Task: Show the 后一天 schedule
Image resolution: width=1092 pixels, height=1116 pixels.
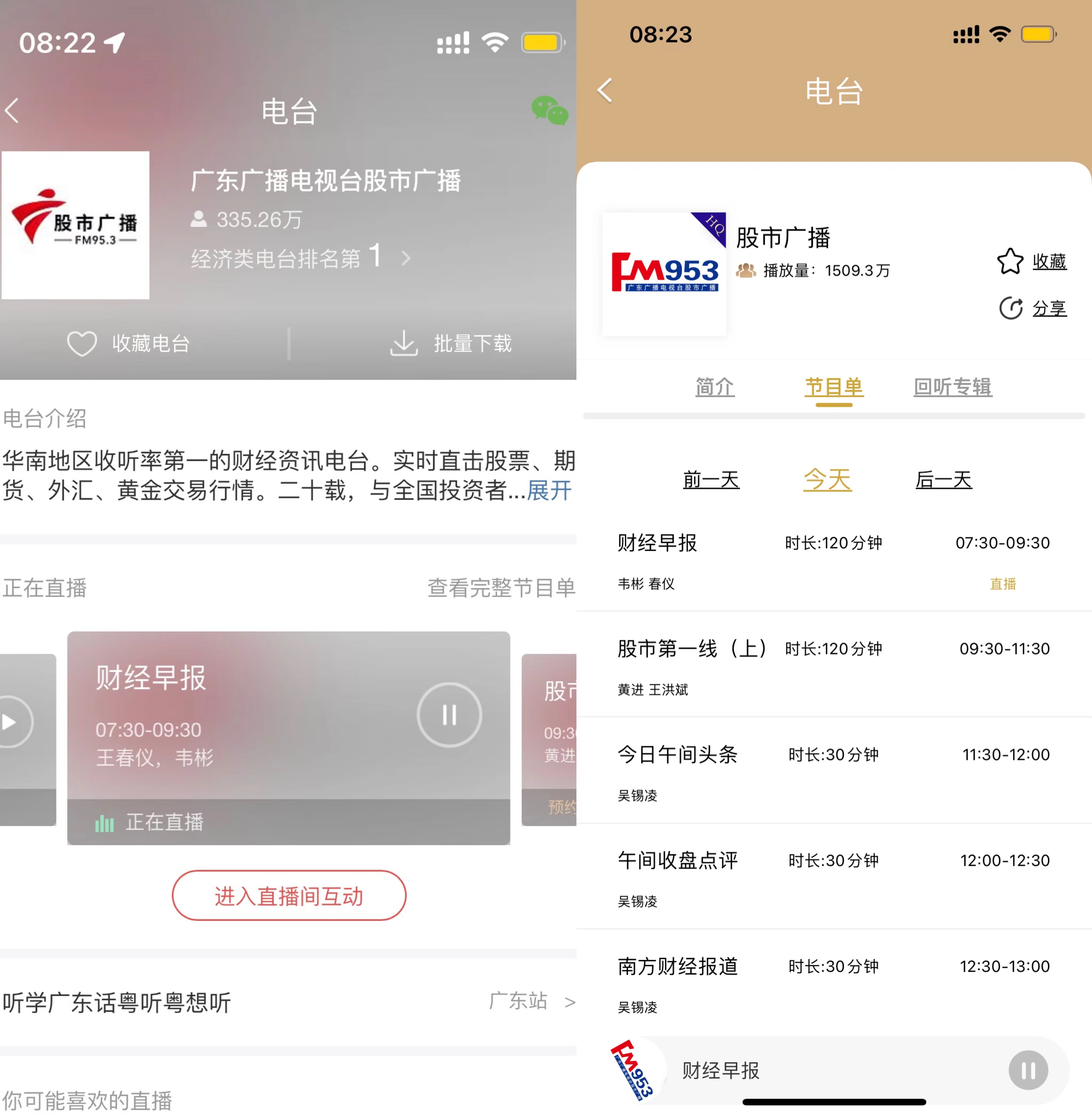Action: pos(943,480)
